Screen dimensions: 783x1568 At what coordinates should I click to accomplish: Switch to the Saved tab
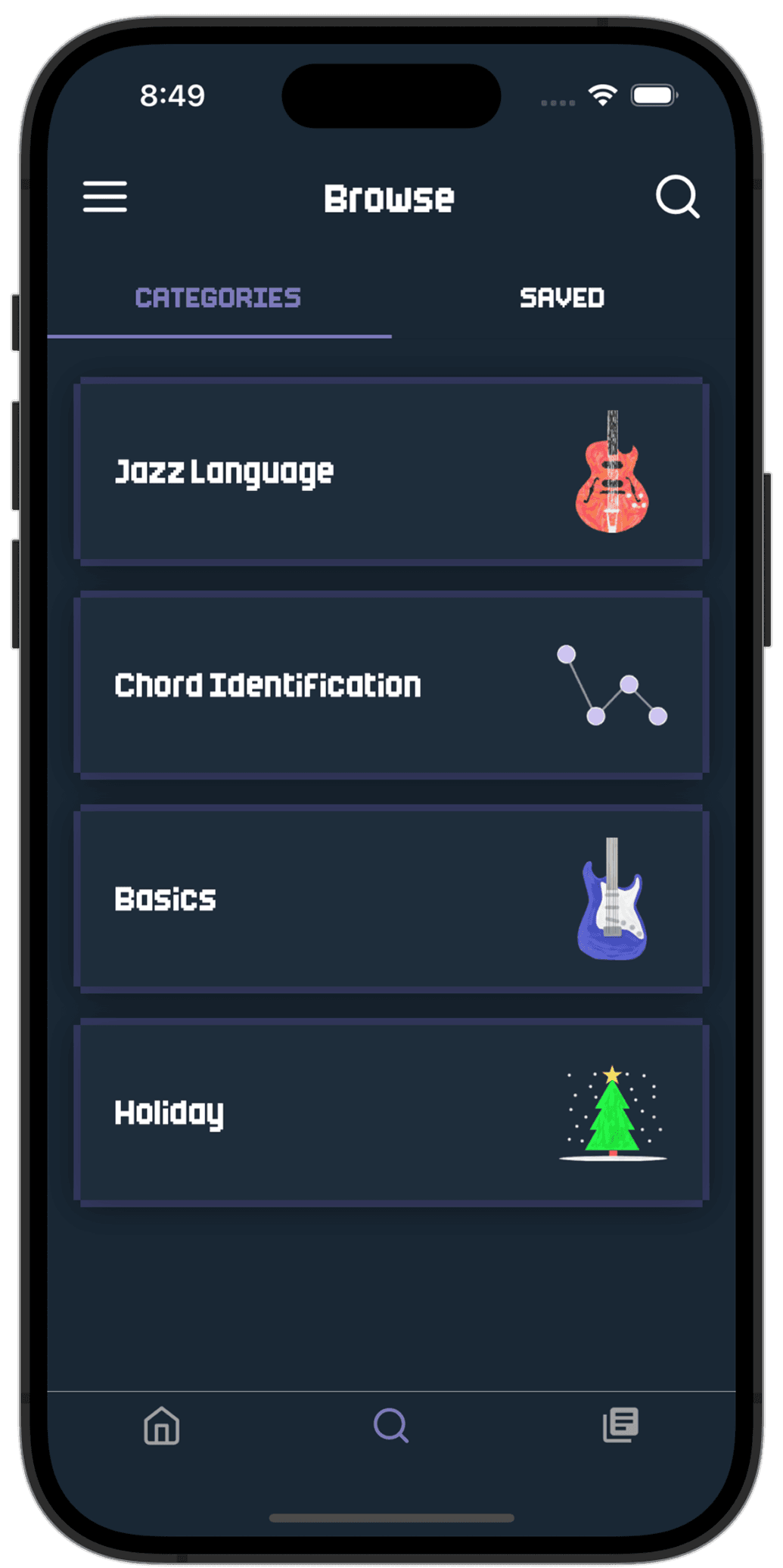(x=562, y=298)
